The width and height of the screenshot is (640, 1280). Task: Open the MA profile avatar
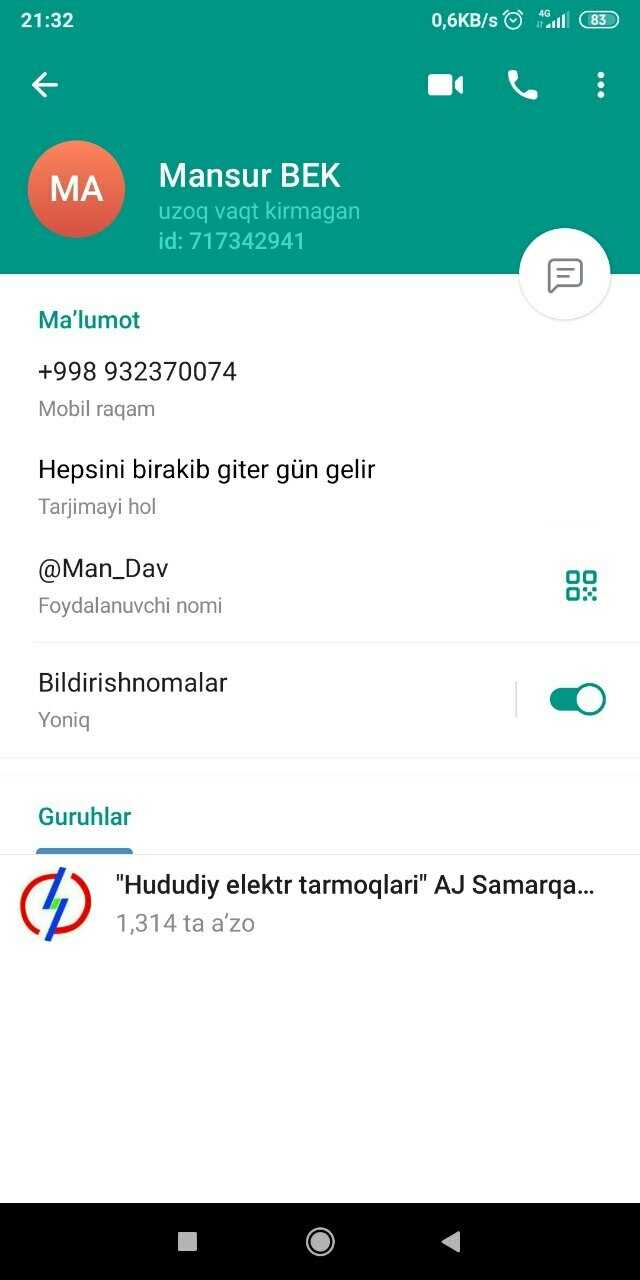tap(76, 189)
